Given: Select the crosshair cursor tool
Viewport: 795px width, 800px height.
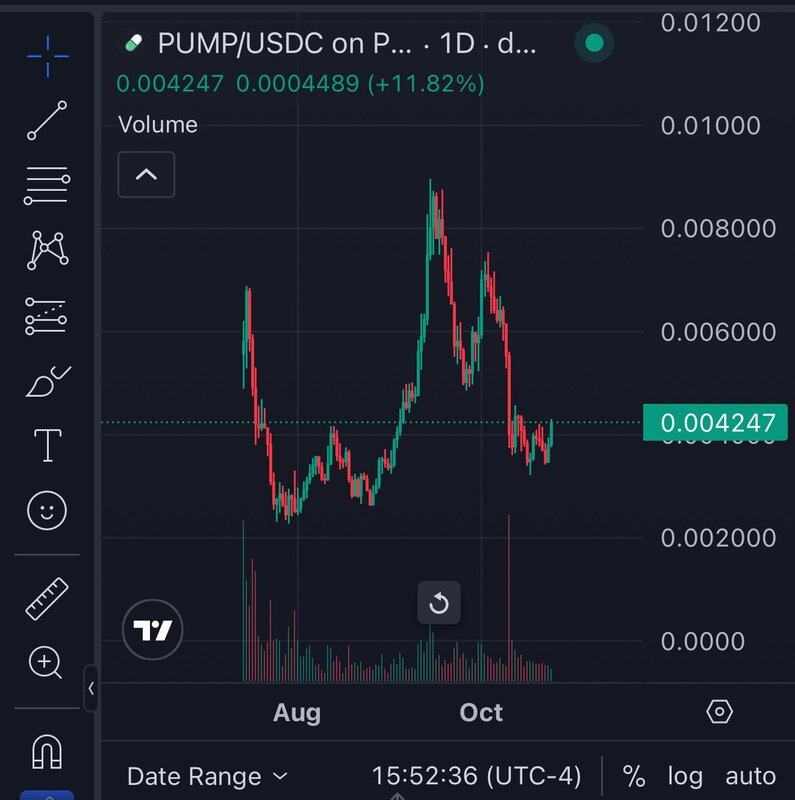Looking at the screenshot, I should (x=47, y=56).
